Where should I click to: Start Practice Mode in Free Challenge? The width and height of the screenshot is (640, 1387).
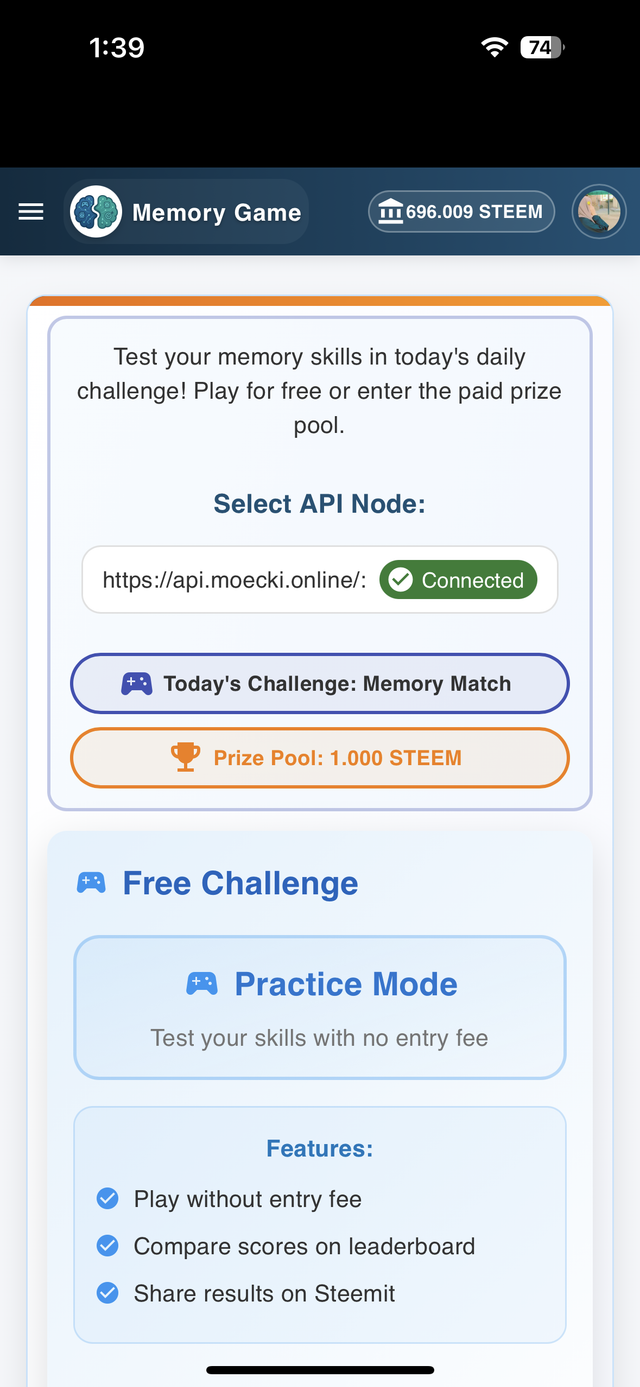pos(320,1007)
